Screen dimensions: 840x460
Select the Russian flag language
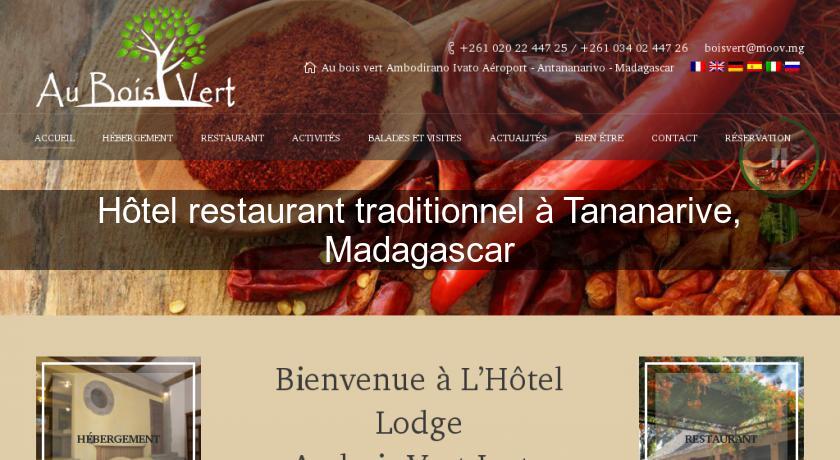pos(792,67)
